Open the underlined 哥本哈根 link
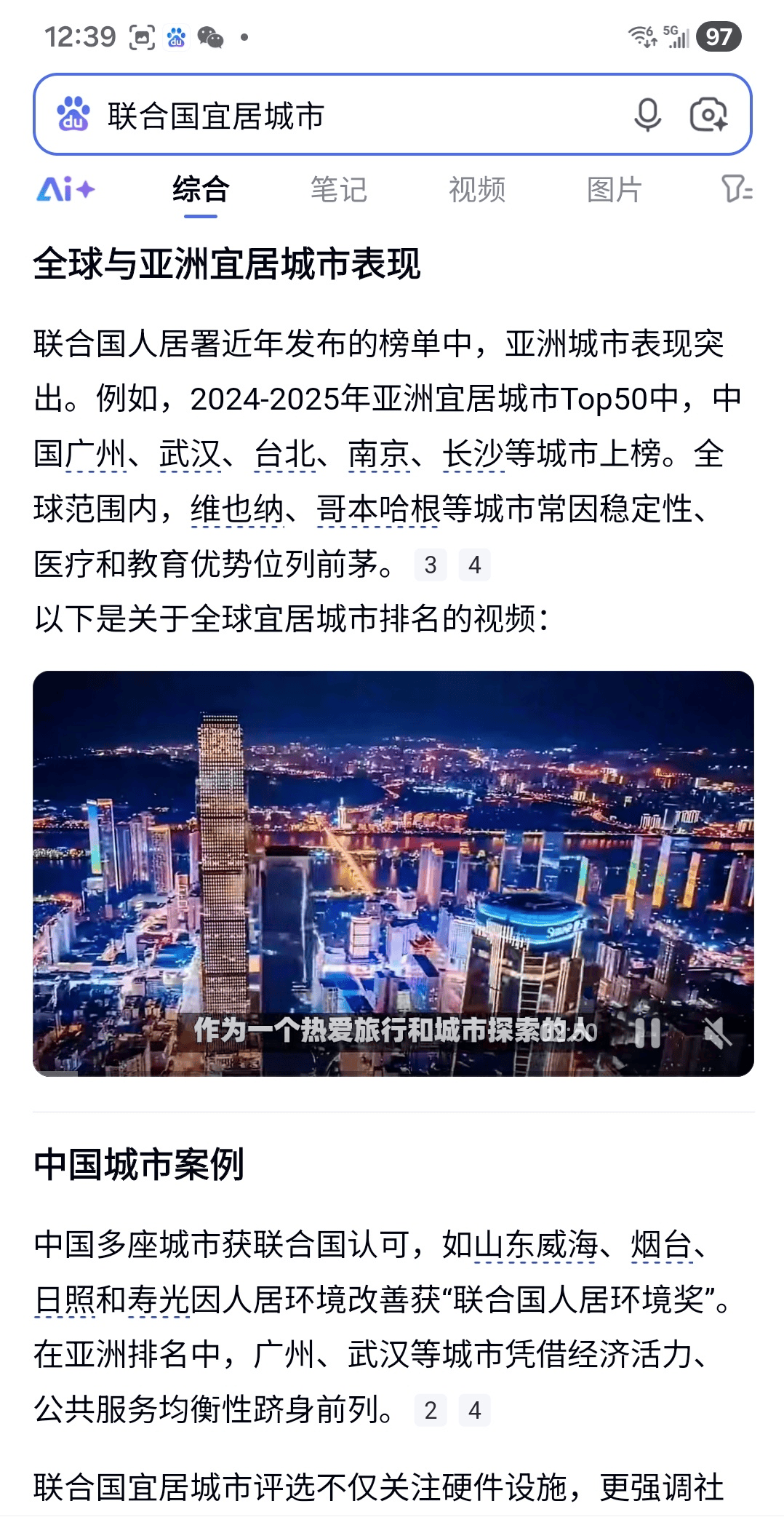The height and width of the screenshot is (1525, 784). (378, 509)
